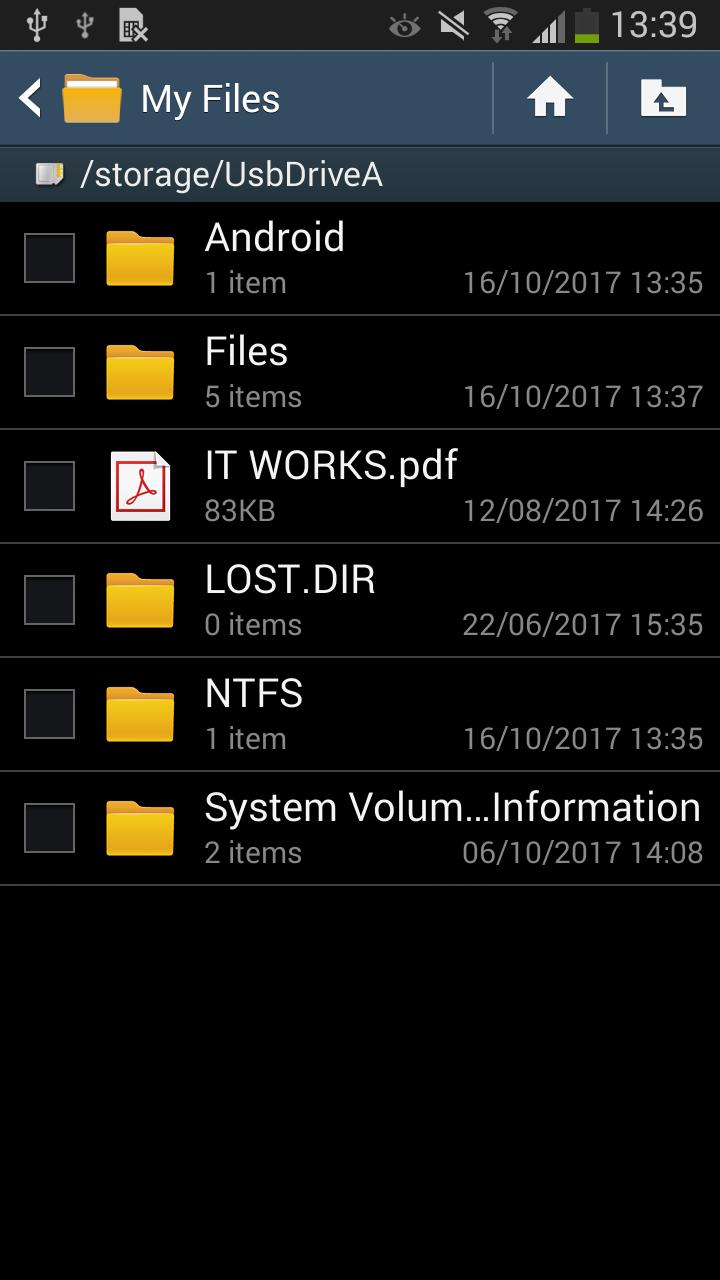Check the box for IT WORKS.pdf
The width and height of the screenshot is (720, 1280).
pyautogui.click(x=50, y=486)
